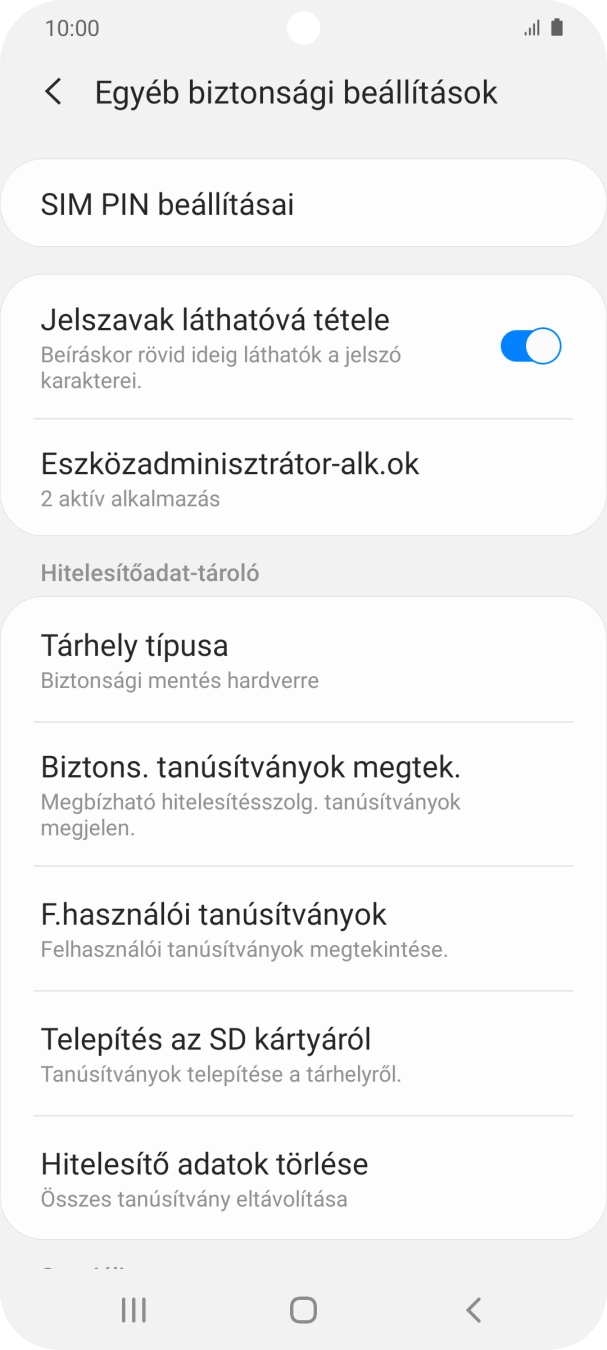Select Telepítés az SD kártyáról

coord(303,1054)
